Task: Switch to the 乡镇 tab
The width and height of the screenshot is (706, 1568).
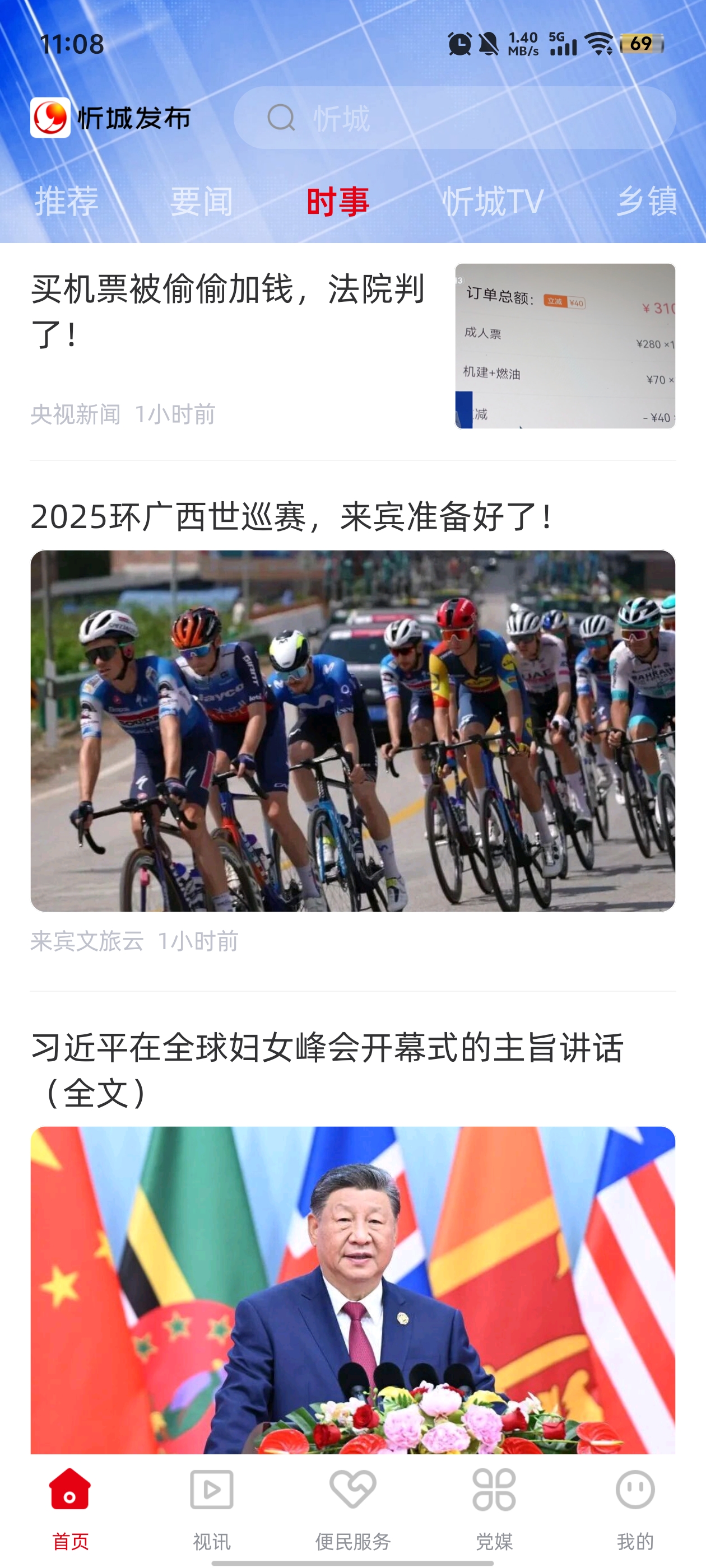Action: coord(645,201)
